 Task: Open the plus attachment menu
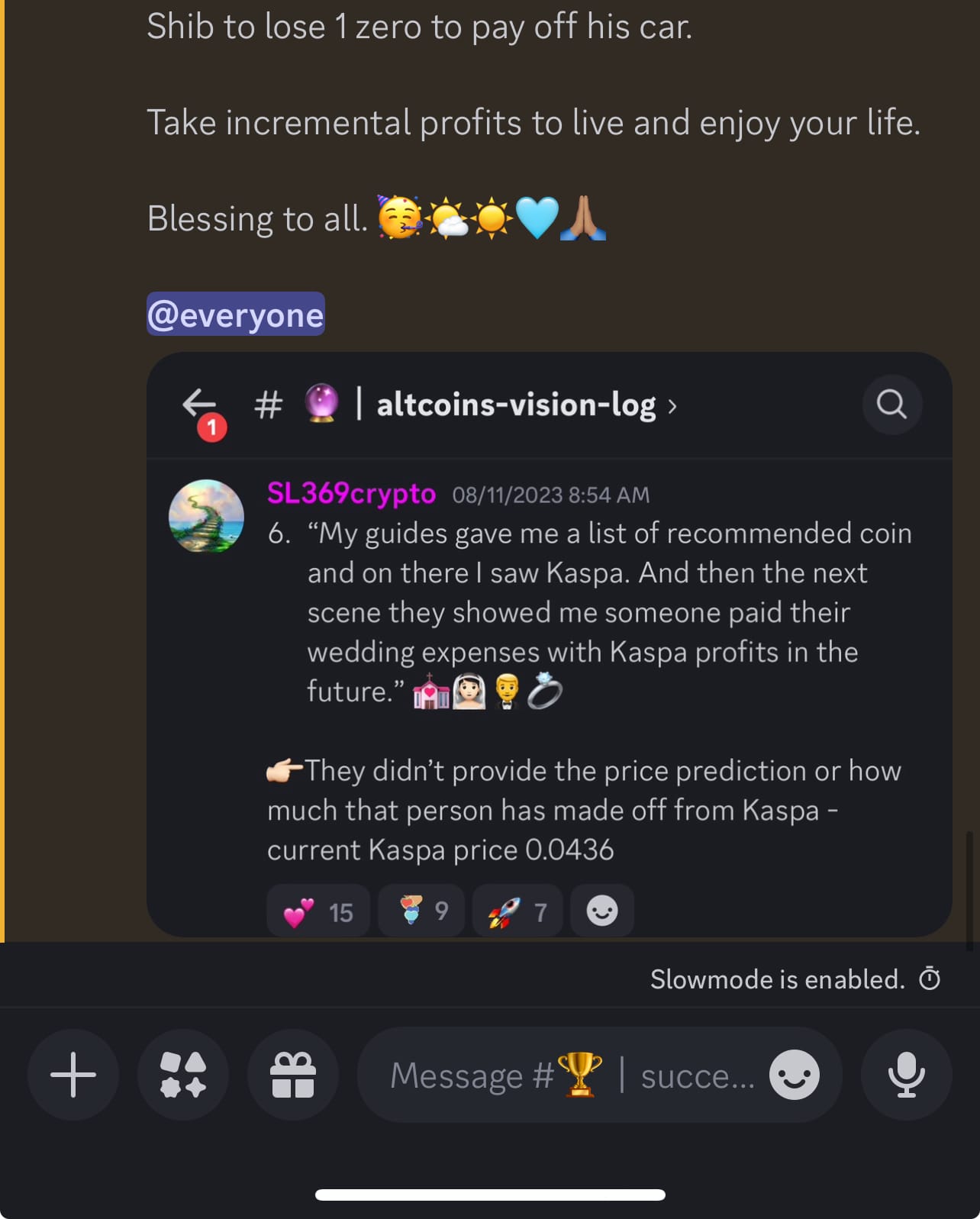click(x=73, y=1075)
